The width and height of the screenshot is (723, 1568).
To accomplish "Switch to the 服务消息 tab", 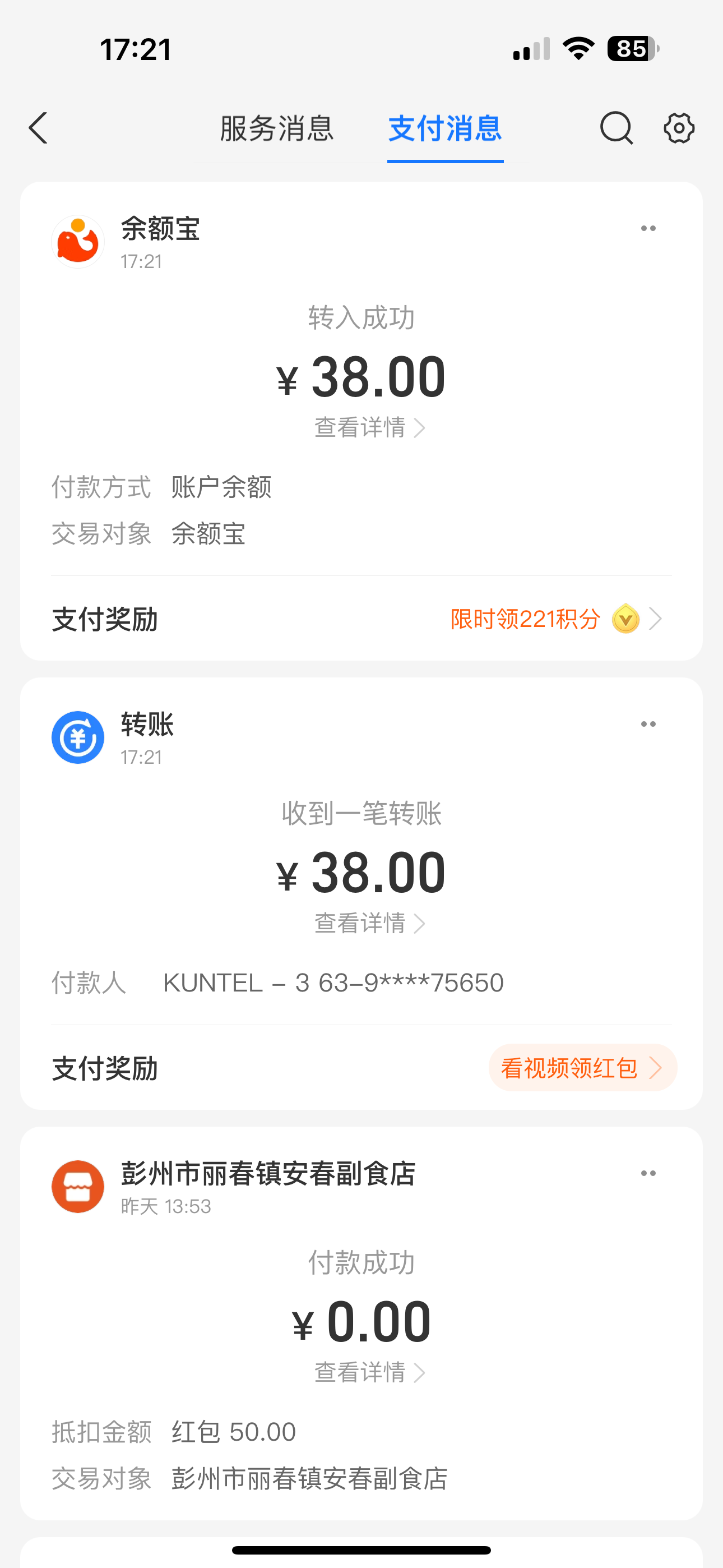I will click(277, 128).
